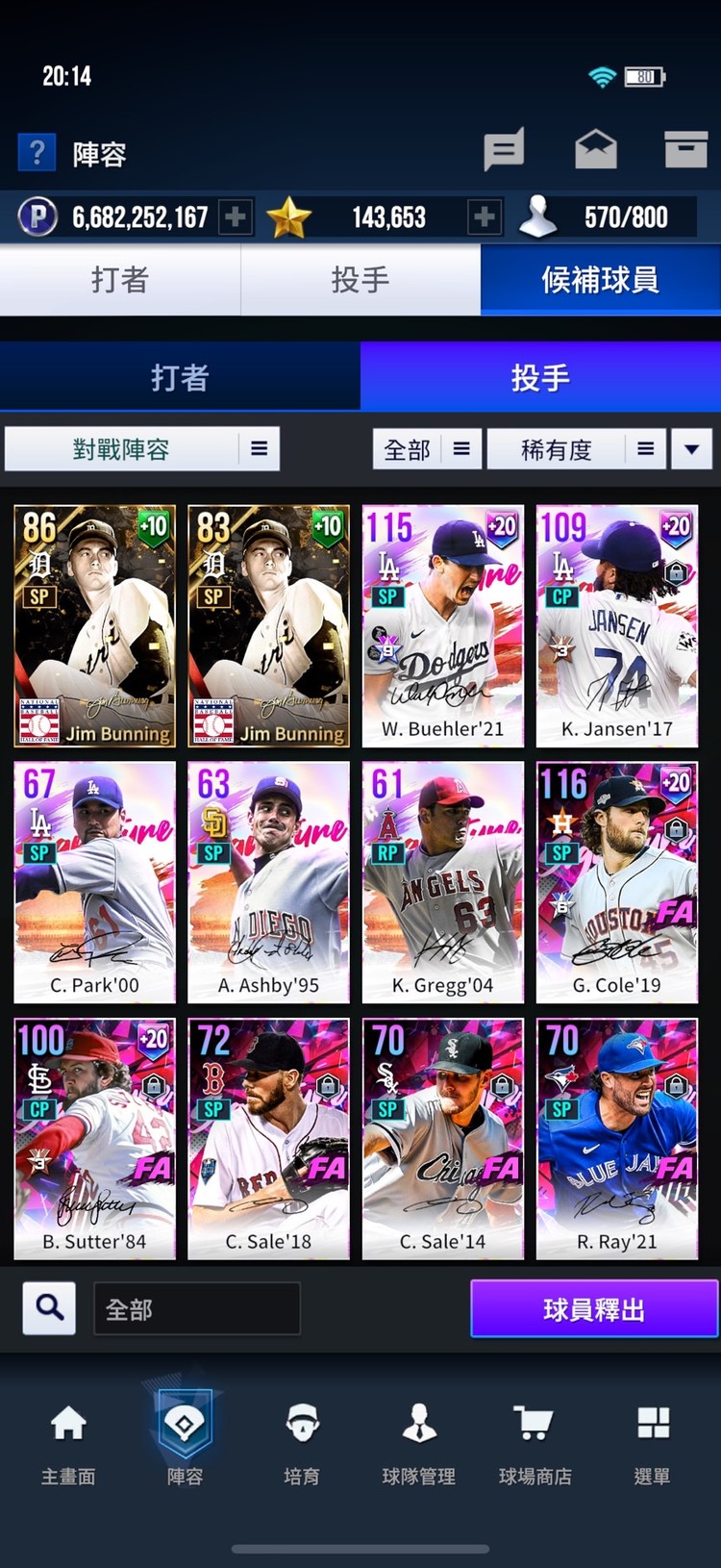Viewport: 721px width, 1568px height.
Task: Open the storage box icon
Action: coord(685,150)
